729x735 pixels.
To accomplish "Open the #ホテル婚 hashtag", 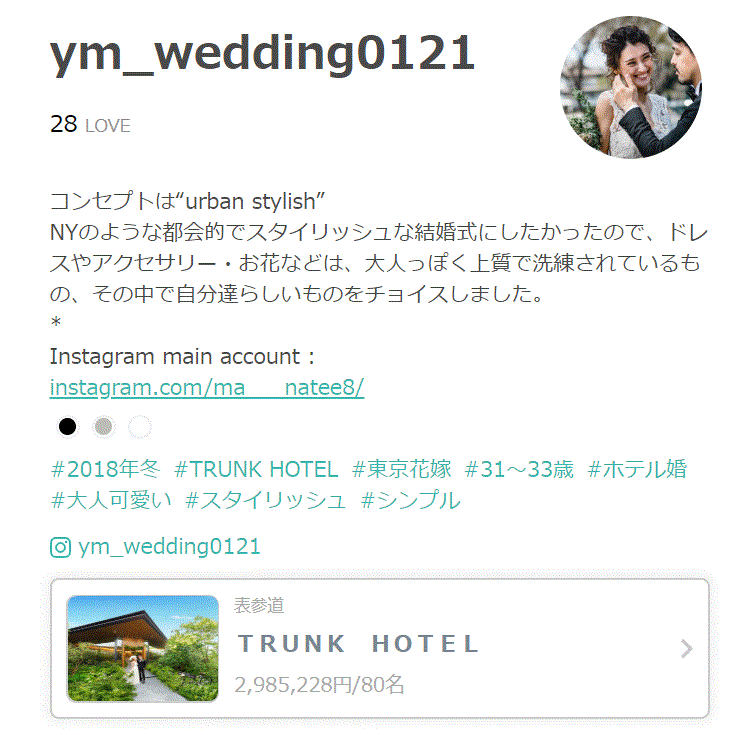I will 637,468.
